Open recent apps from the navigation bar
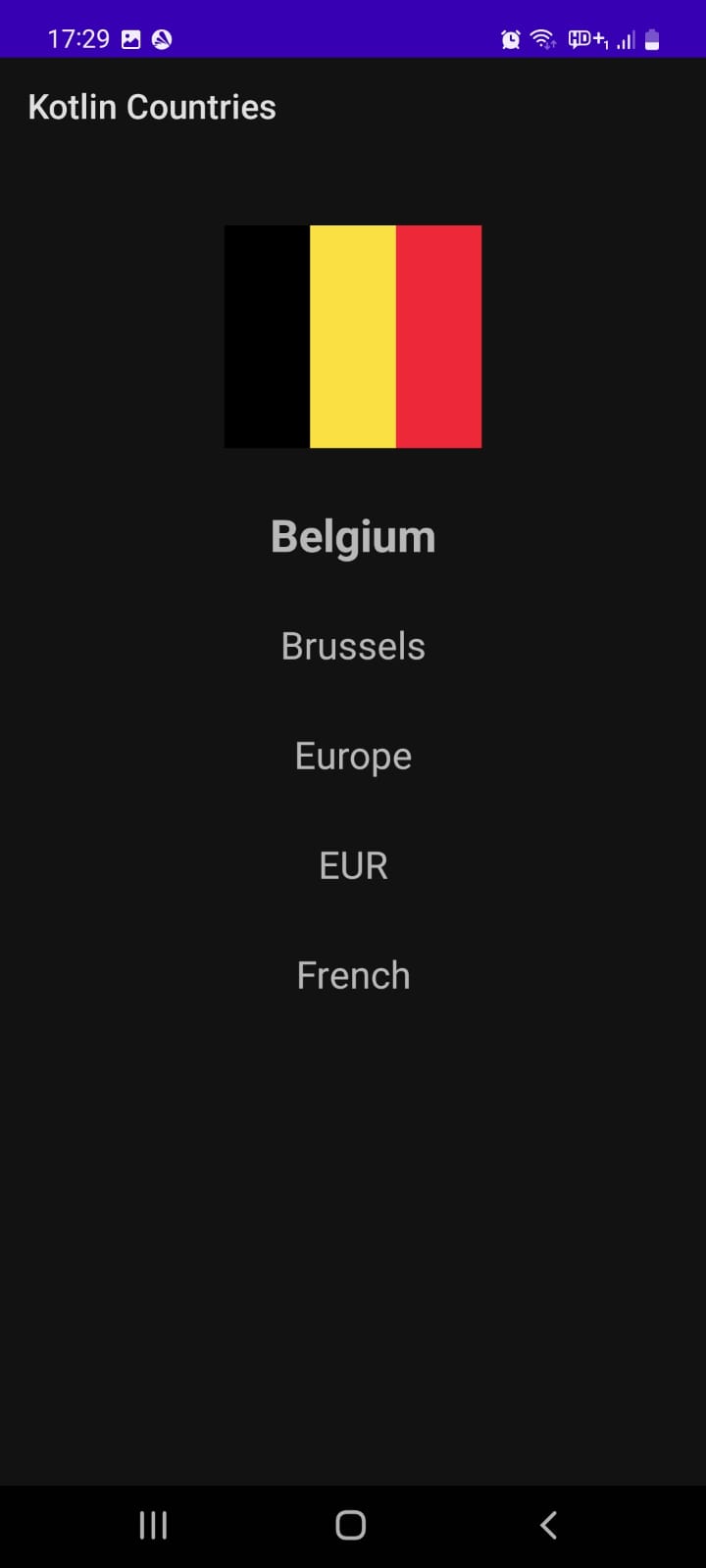 tap(153, 1525)
